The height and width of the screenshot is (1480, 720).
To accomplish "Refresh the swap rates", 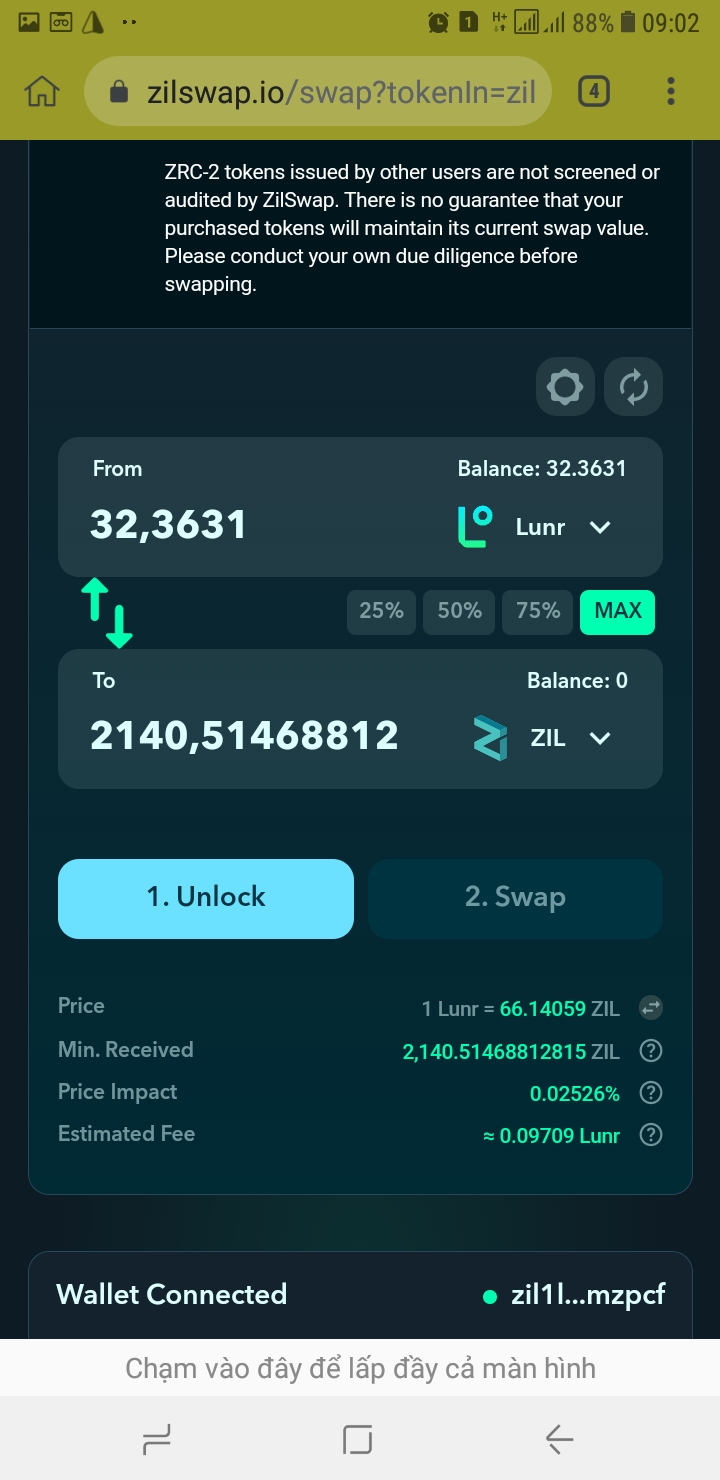I will point(633,386).
